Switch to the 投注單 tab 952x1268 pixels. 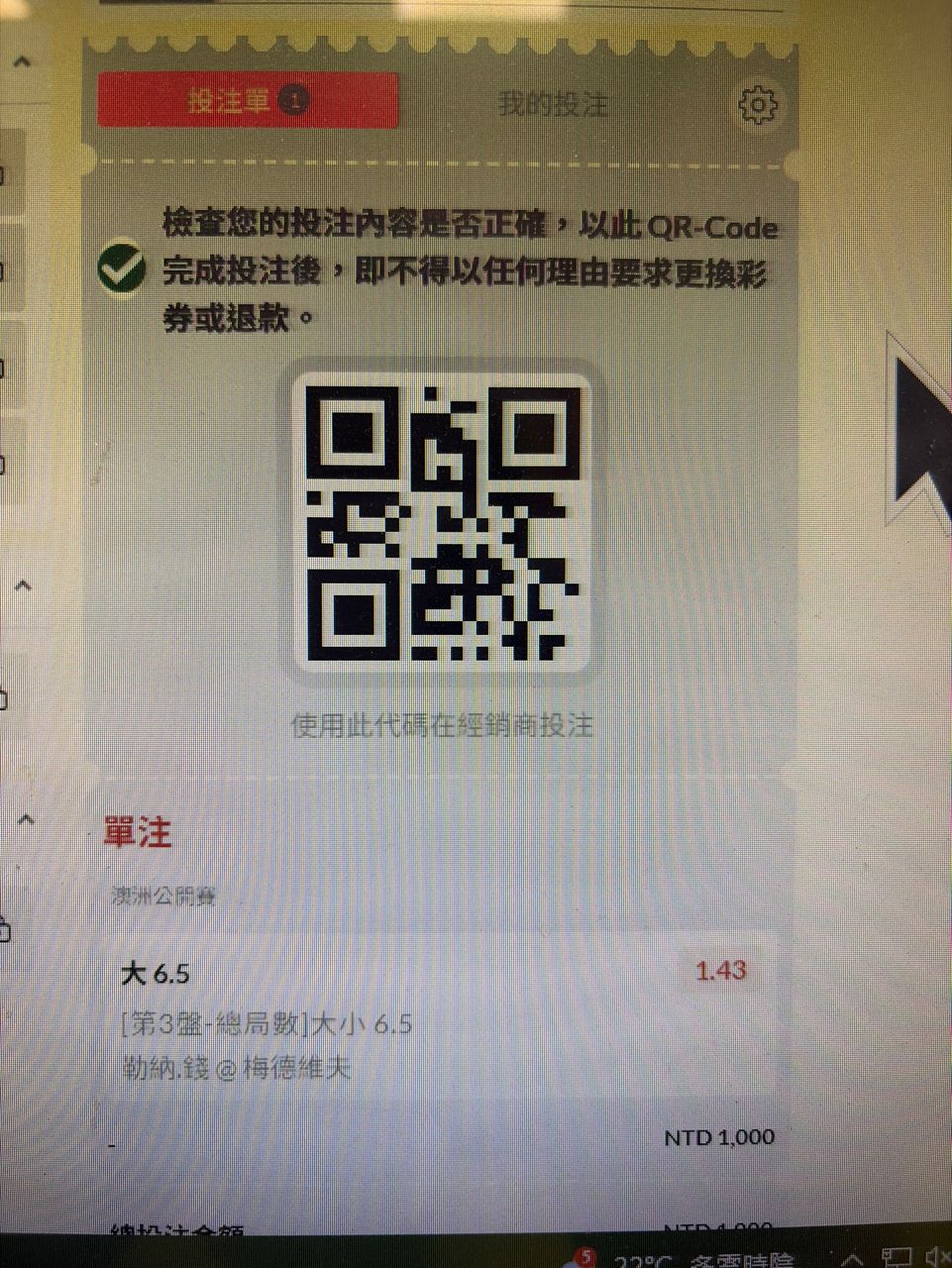coord(248,101)
